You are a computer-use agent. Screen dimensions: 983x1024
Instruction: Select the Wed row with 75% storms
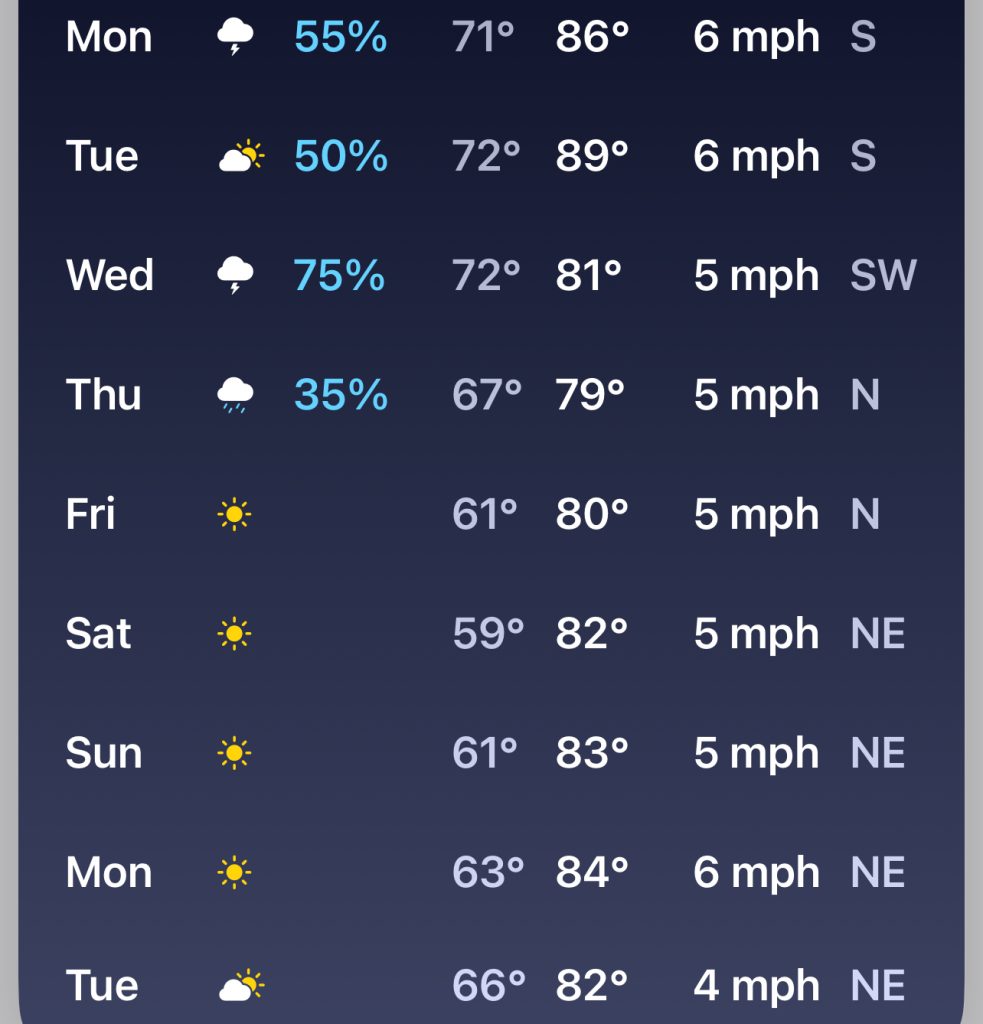tap(490, 276)
